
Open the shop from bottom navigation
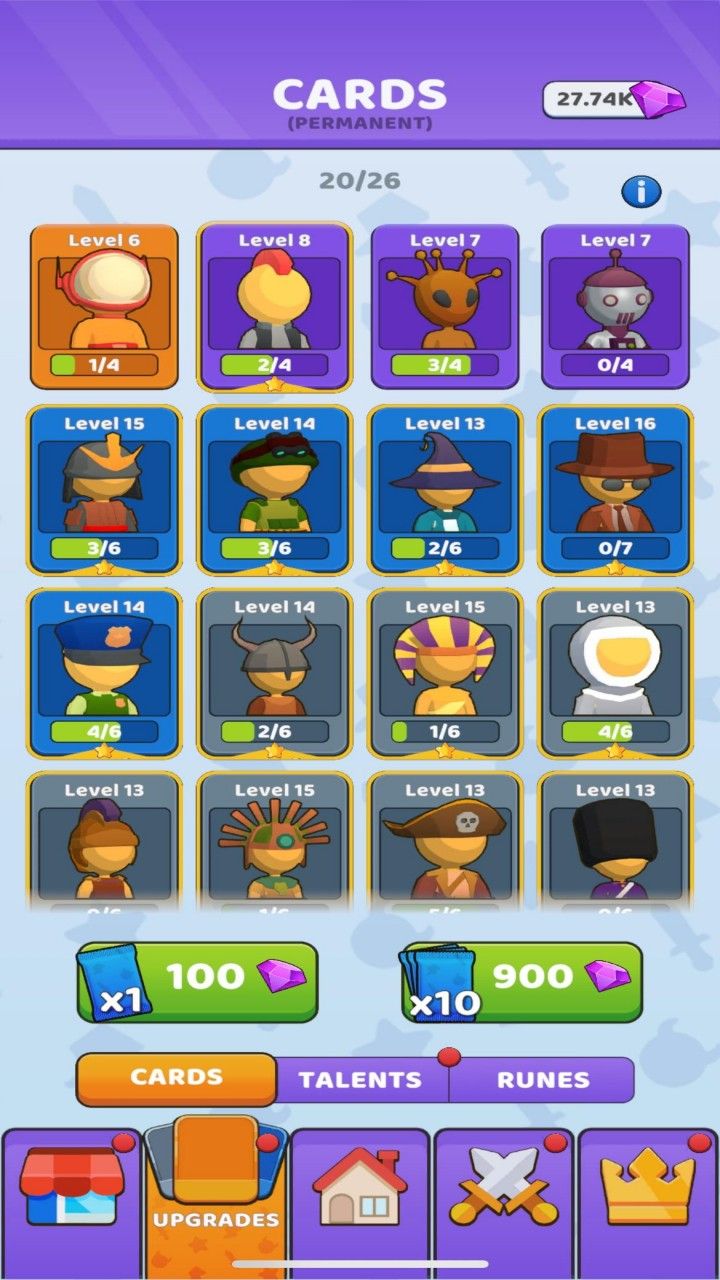pos(72,1190)
